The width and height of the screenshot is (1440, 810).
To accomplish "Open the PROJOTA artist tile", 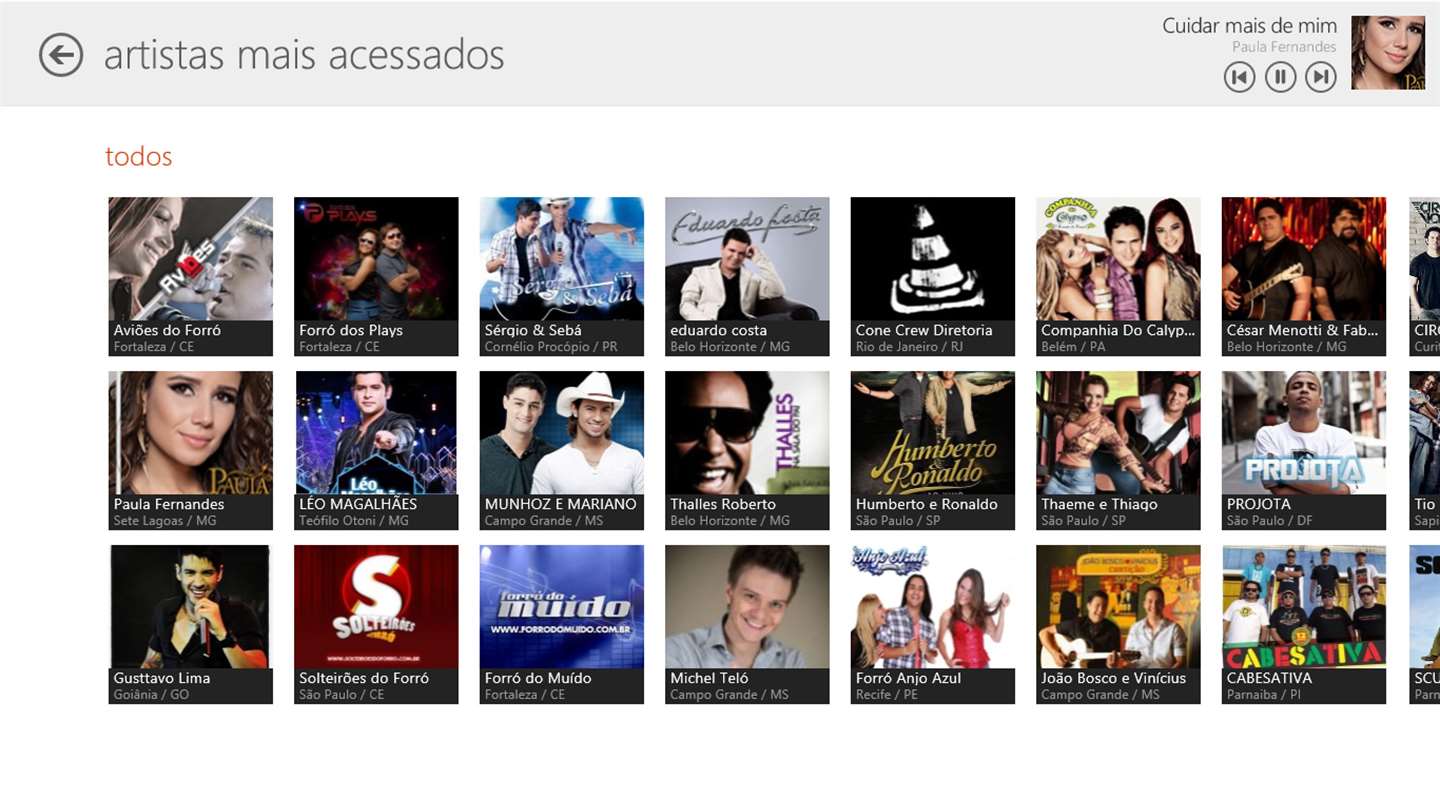I will pos(1303,450).
